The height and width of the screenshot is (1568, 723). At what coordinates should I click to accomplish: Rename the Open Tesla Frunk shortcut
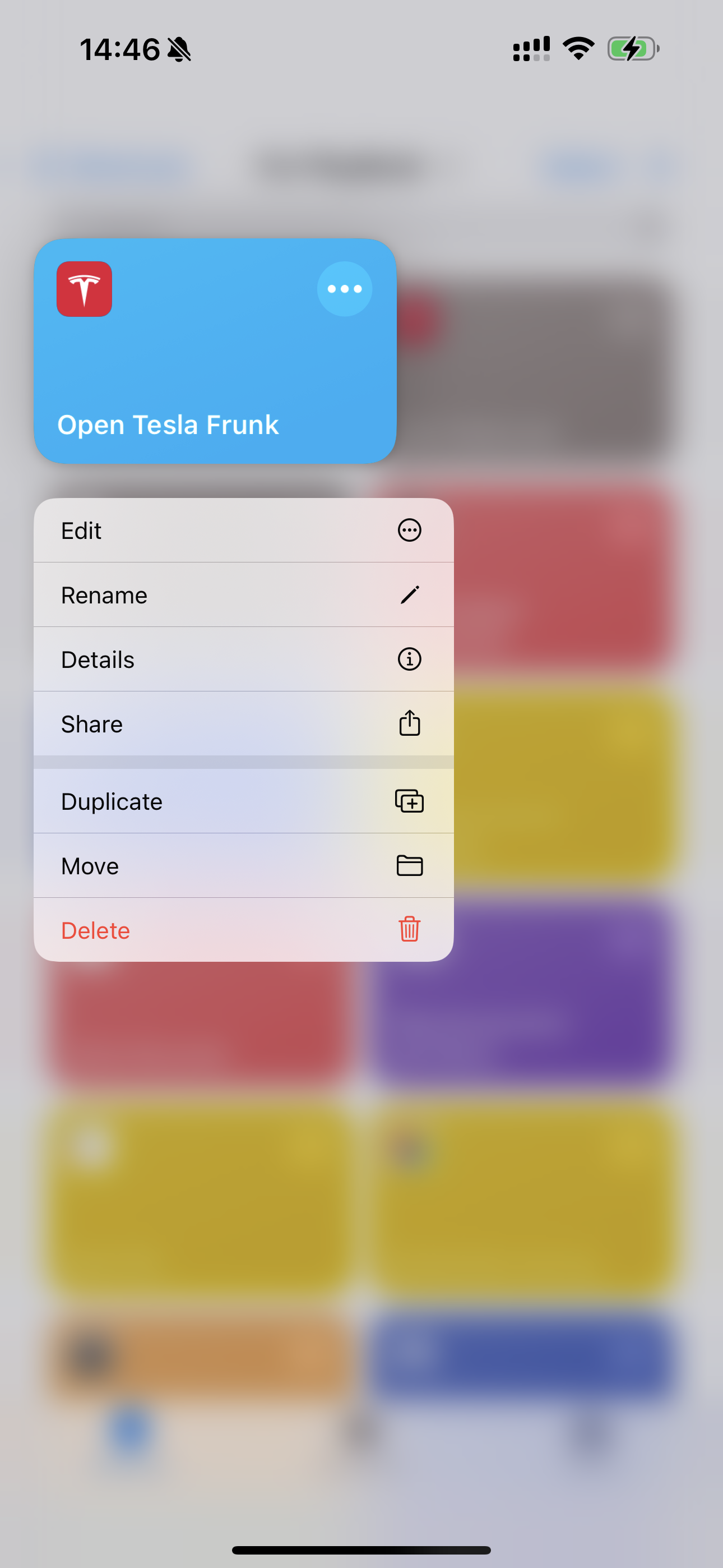click(x=243, y=594)
